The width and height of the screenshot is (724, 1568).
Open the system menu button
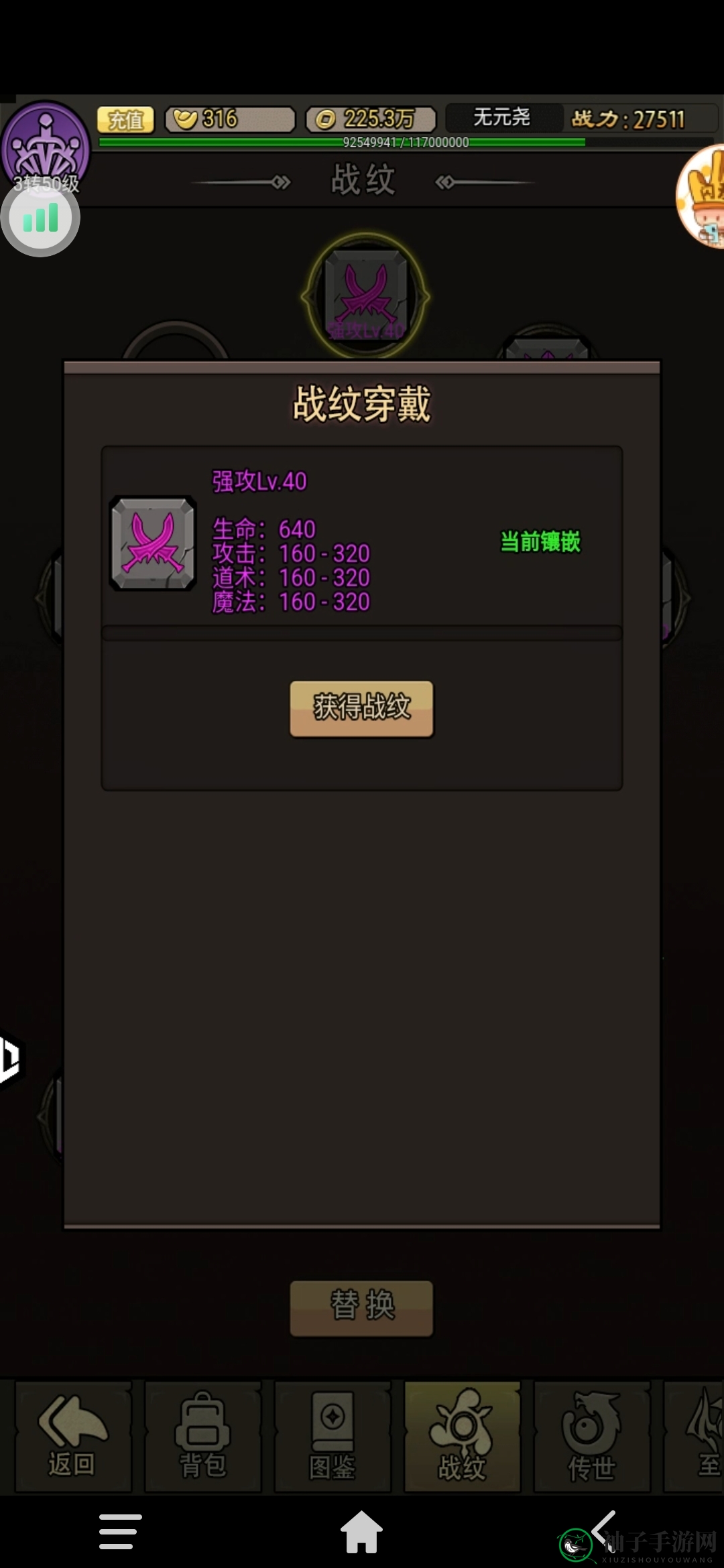(121, 1532)
